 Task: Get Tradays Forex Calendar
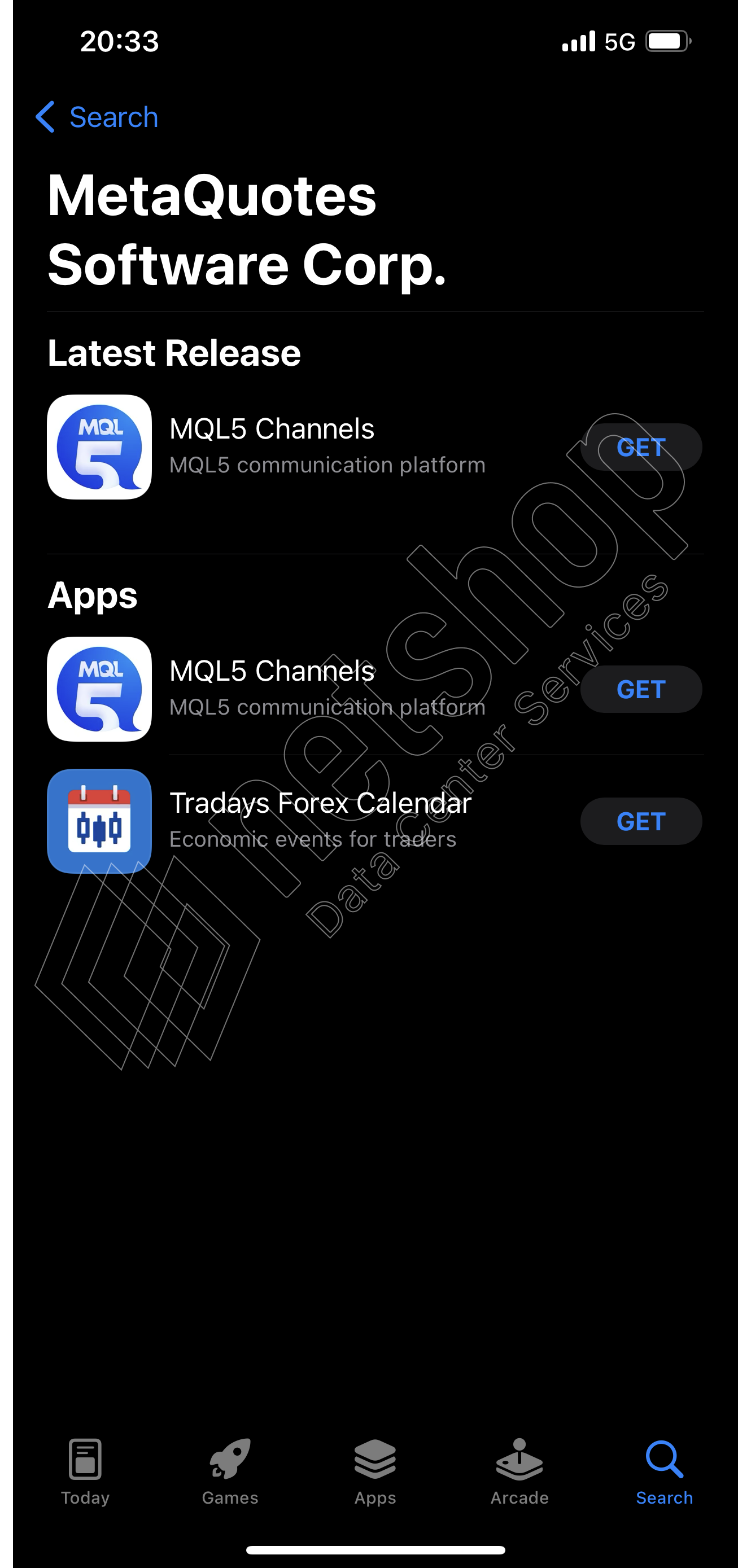(x=640, y=821)
